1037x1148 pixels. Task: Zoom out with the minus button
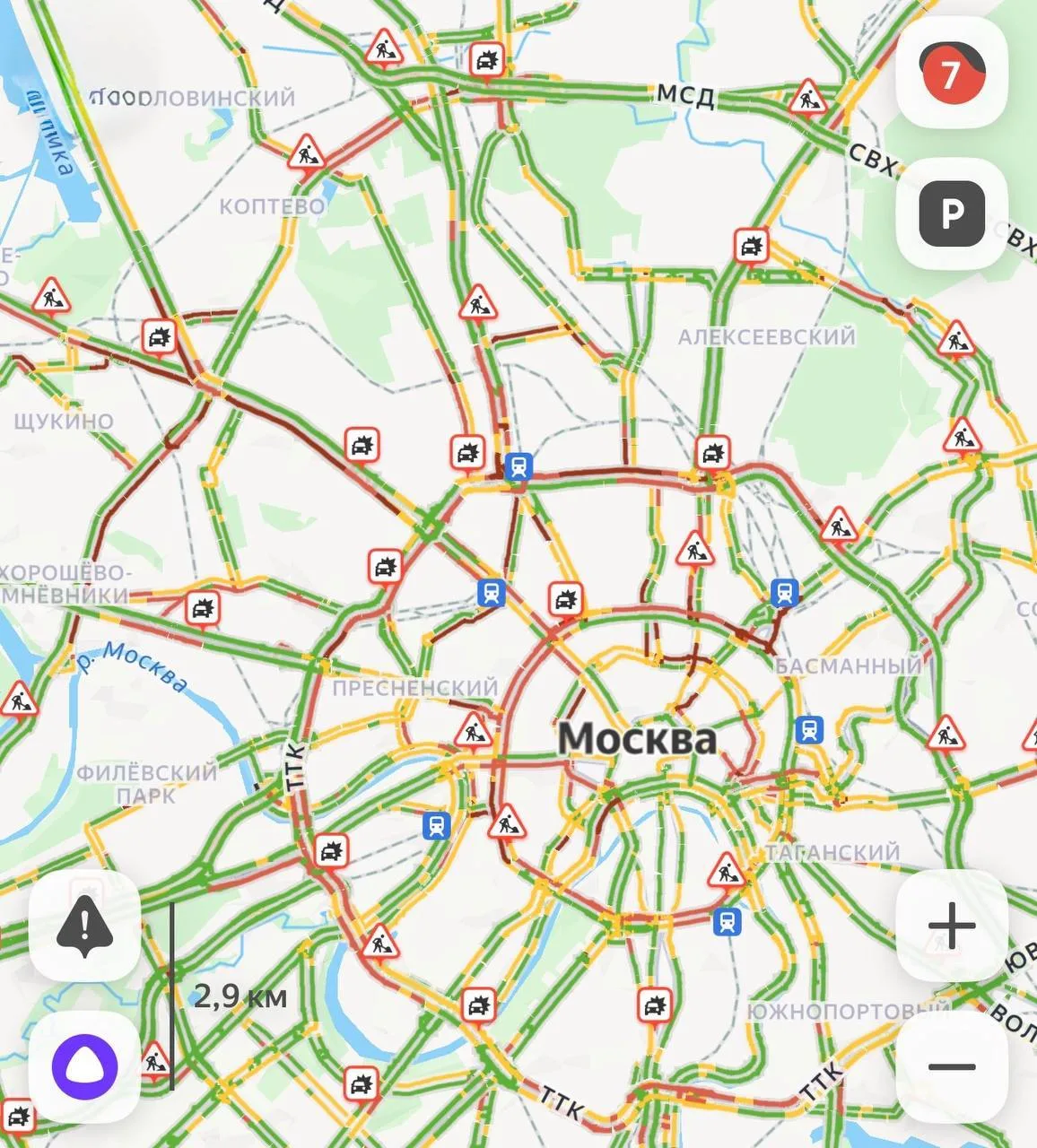click(x=951, y=1065)
